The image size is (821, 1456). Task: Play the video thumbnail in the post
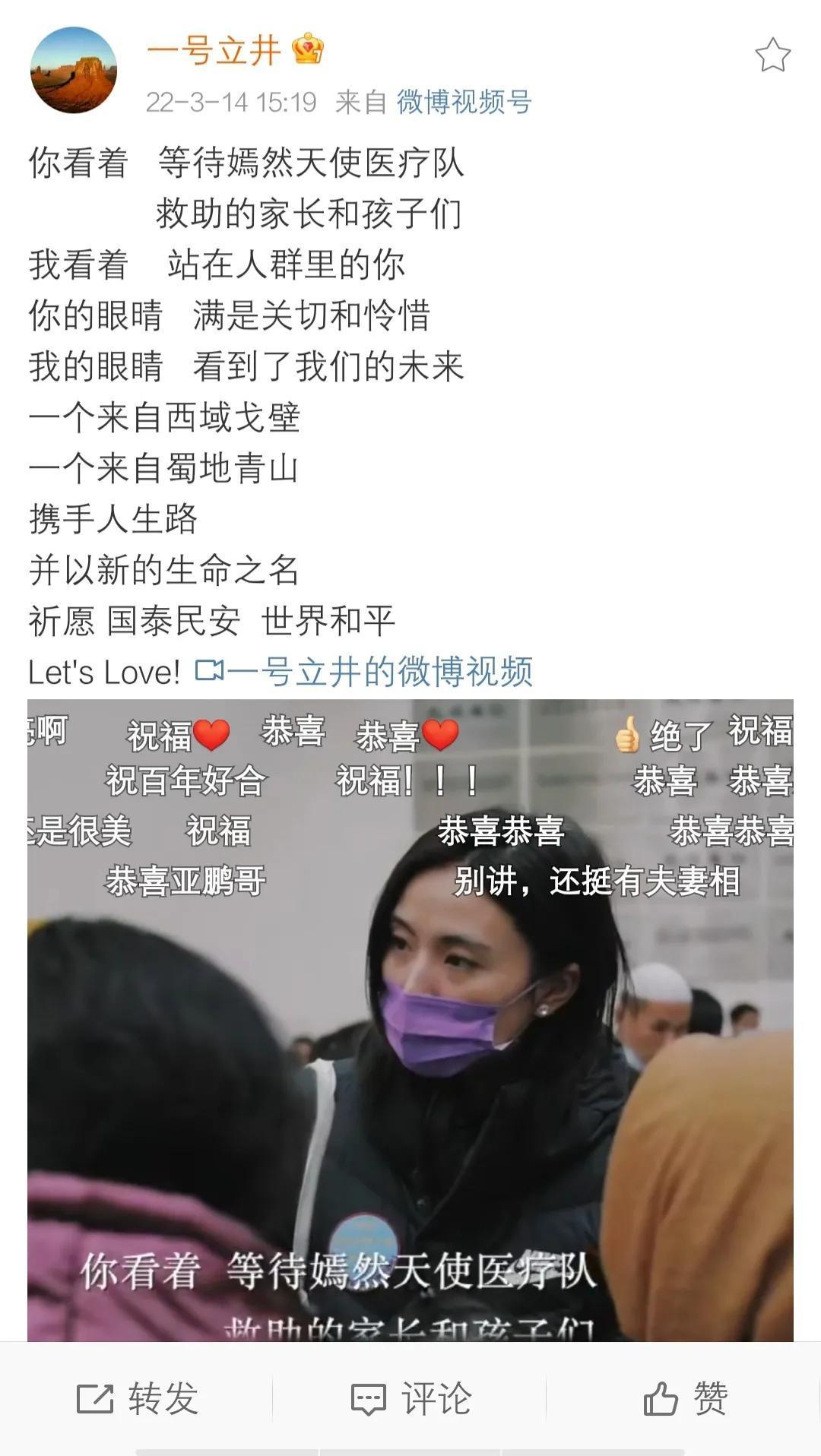tap(410, 1020)
